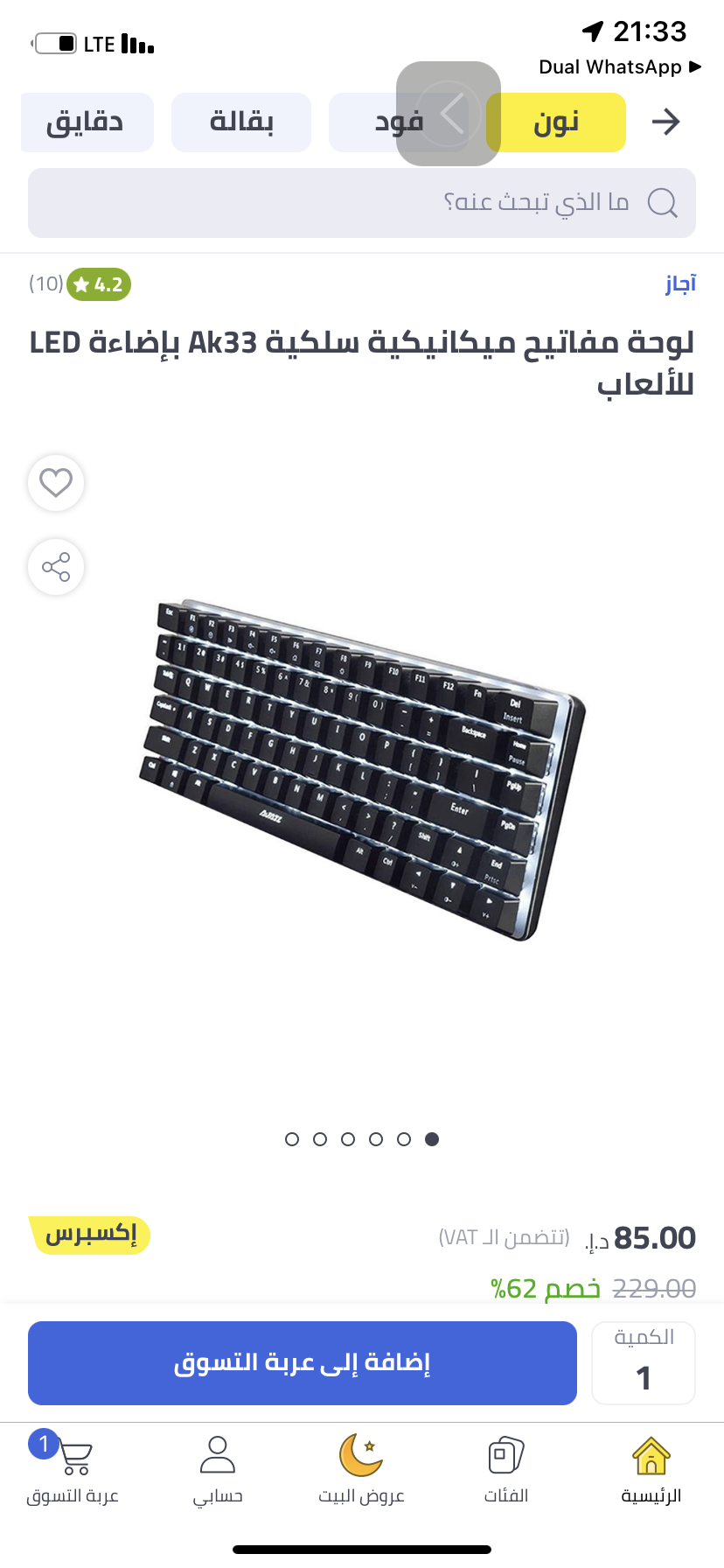This screenshot has width=724, height=1568.
Task: Go to the الرئيسية home tab
Action: tap(651, 1470)
